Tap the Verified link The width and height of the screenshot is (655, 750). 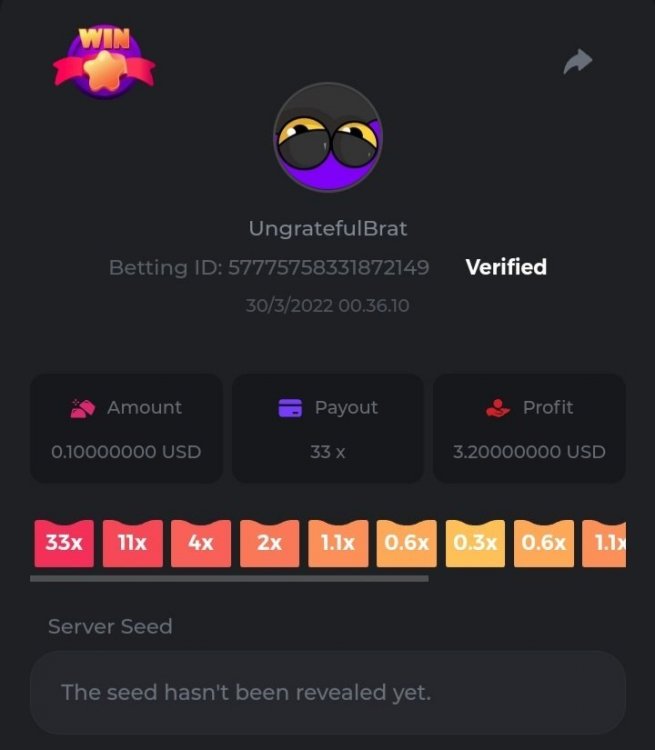pyautogui.click(x=506, y=267)
